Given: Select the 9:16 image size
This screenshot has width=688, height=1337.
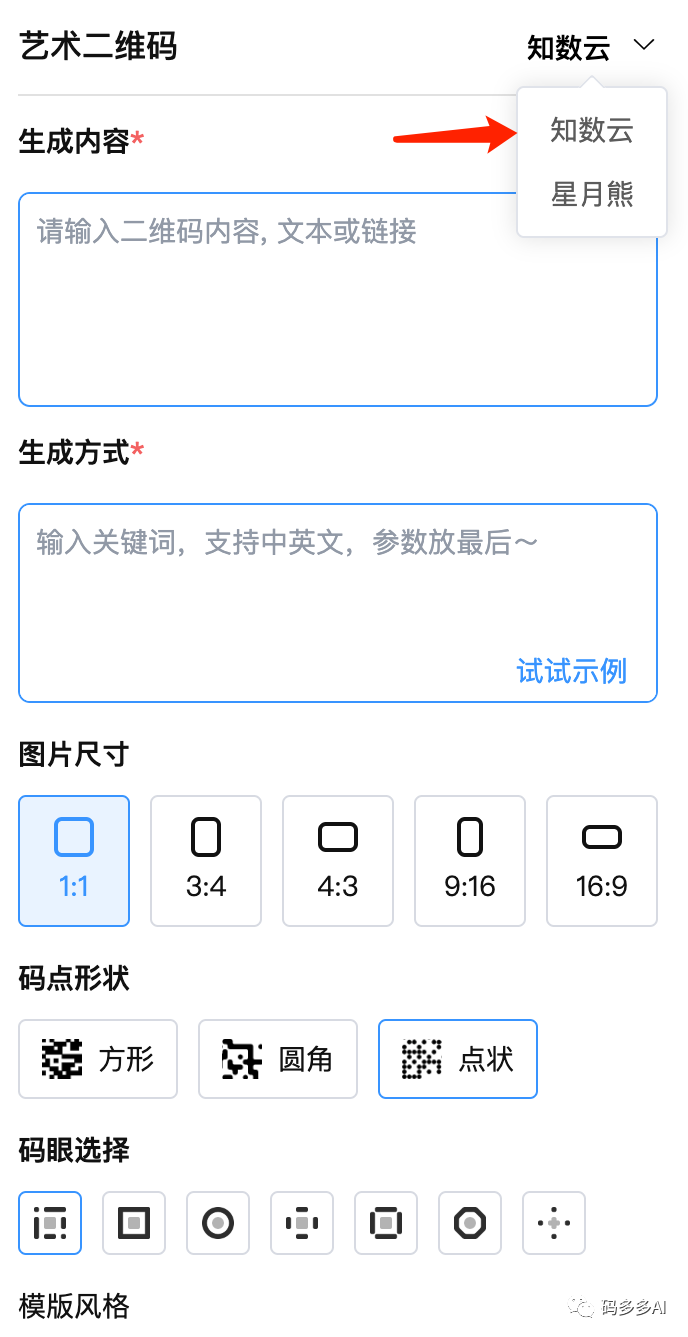Looking at the screenshot, I should [470, 860].
